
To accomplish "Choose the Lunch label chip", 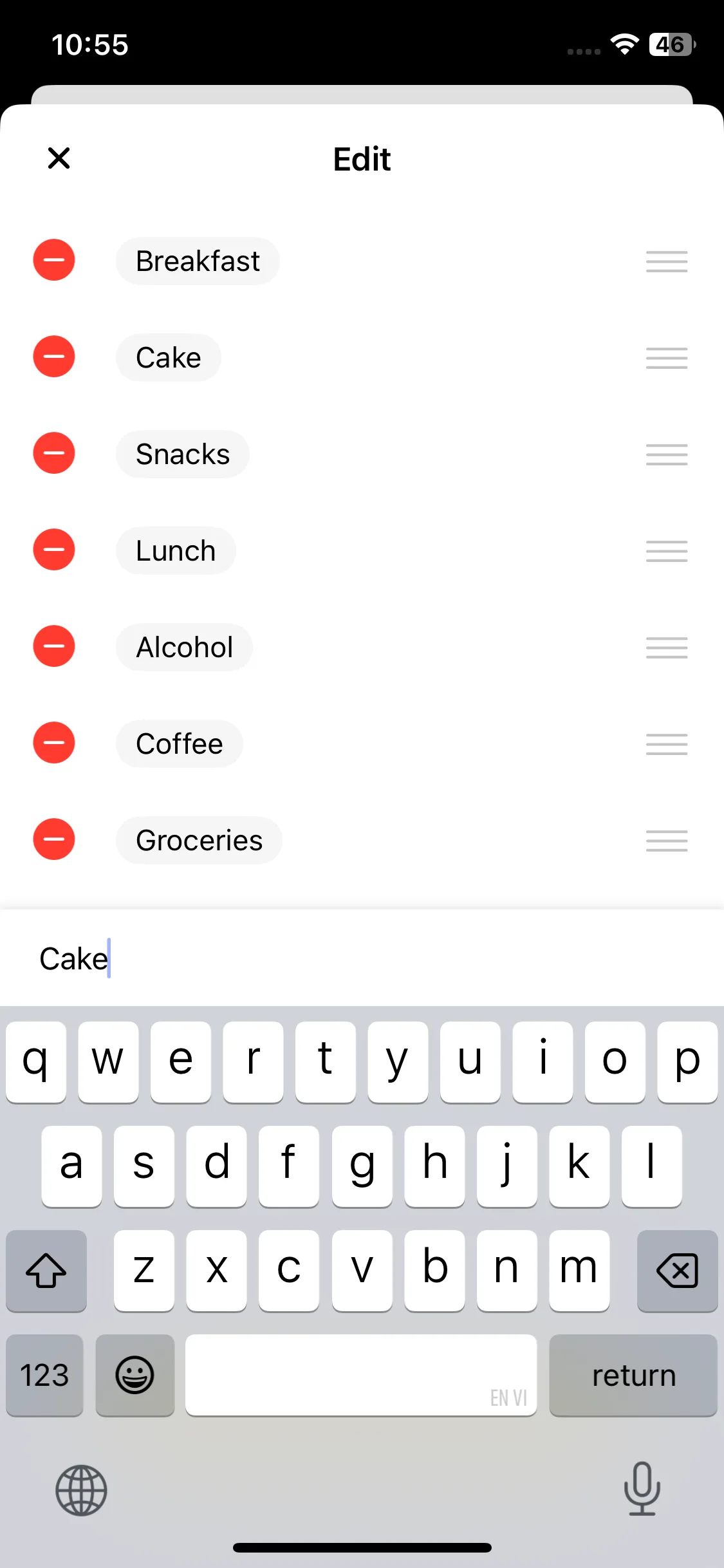I will (176, 551).
